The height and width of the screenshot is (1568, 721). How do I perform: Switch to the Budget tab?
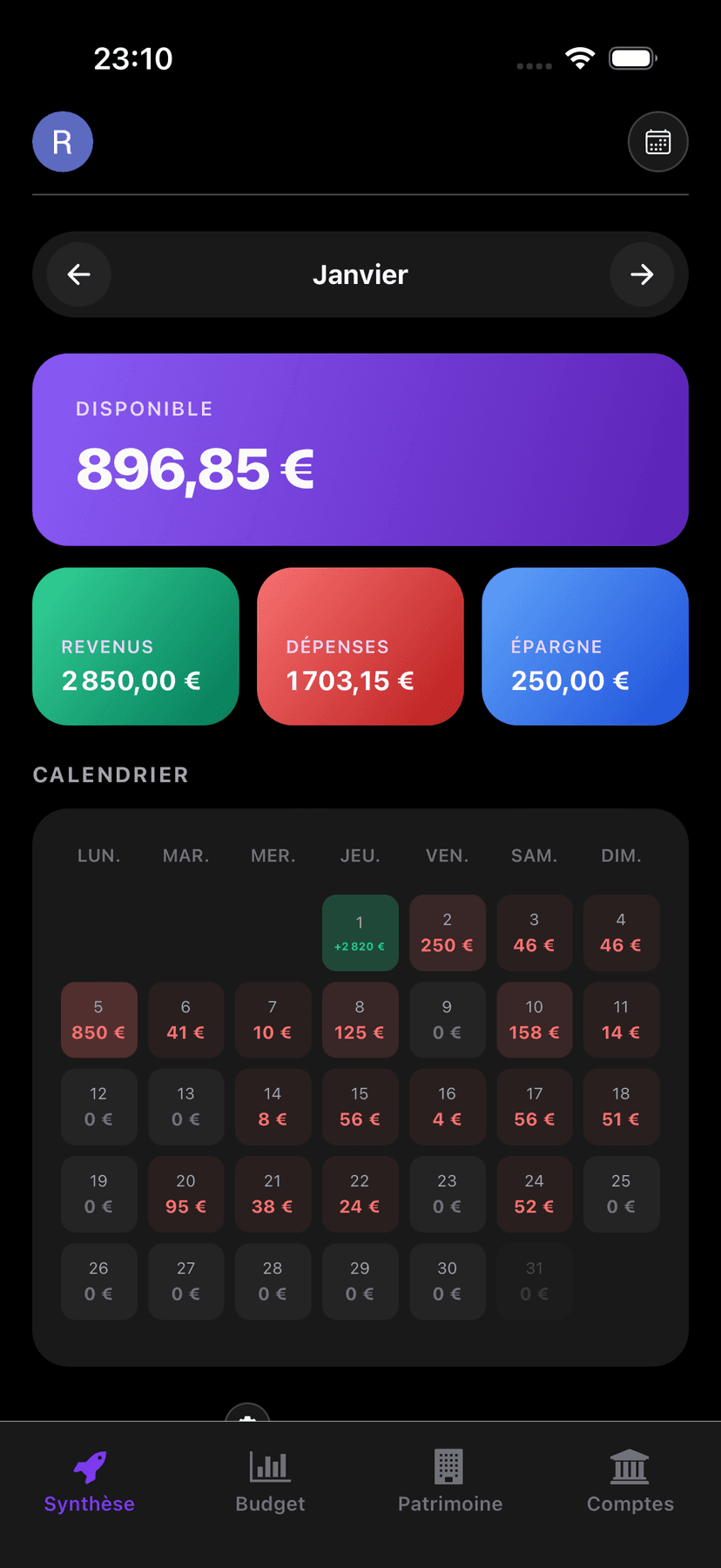pos(269,1481)
